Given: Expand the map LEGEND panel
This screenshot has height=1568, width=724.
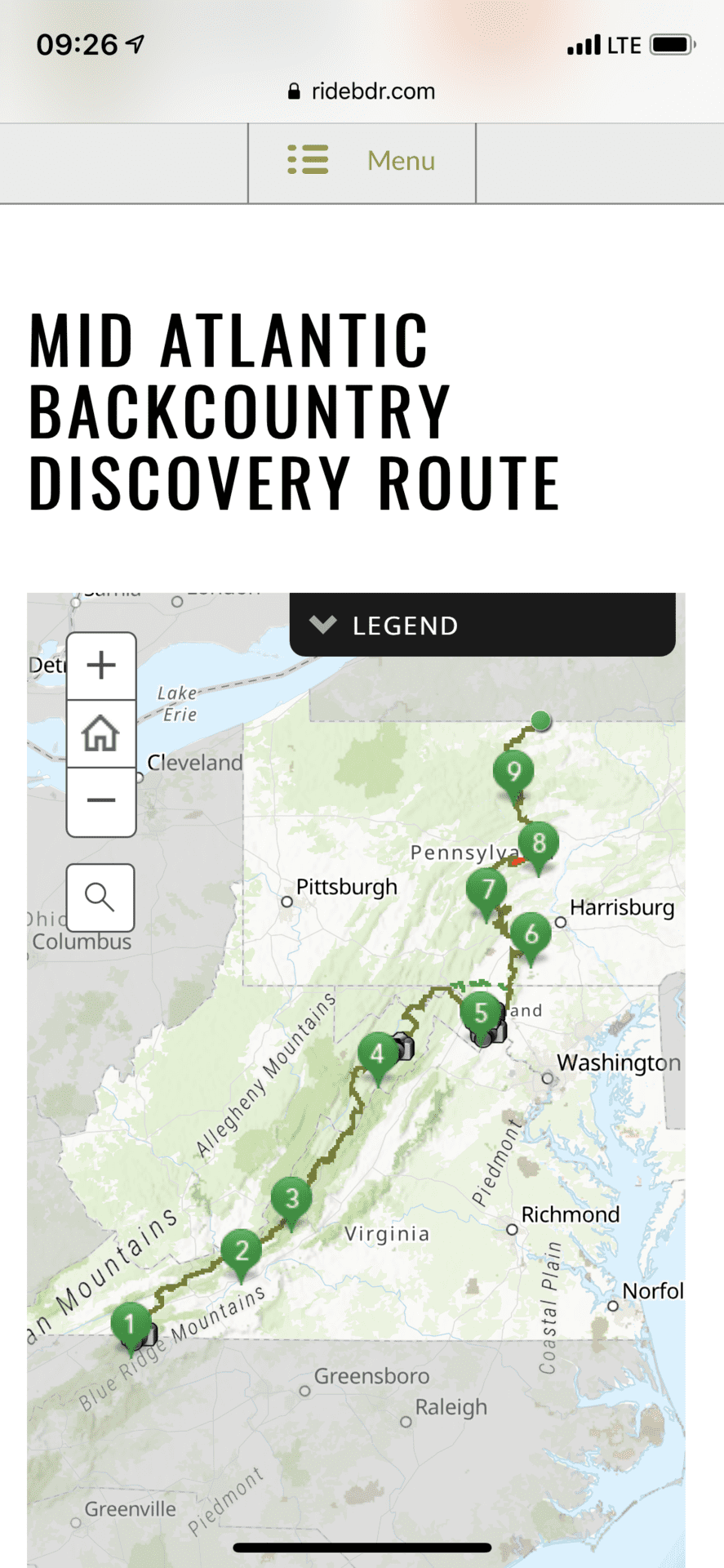Looking at the screenshot, I should (x=482, y=625).
